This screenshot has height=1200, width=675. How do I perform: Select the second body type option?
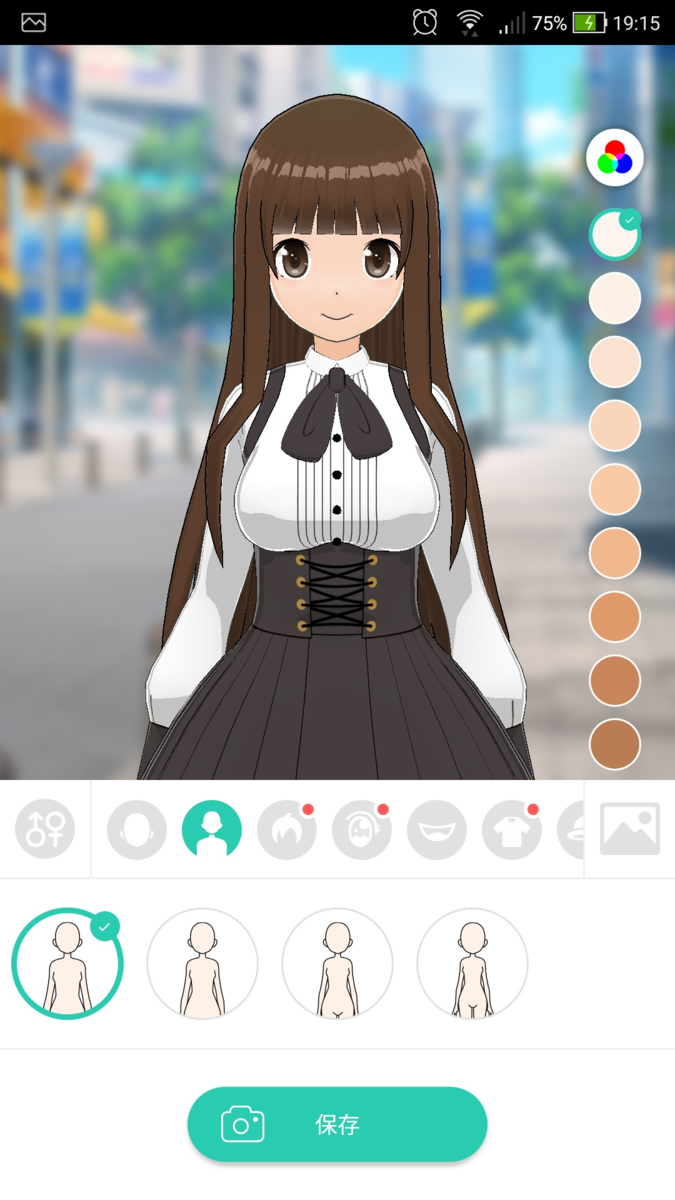(202, 964)
